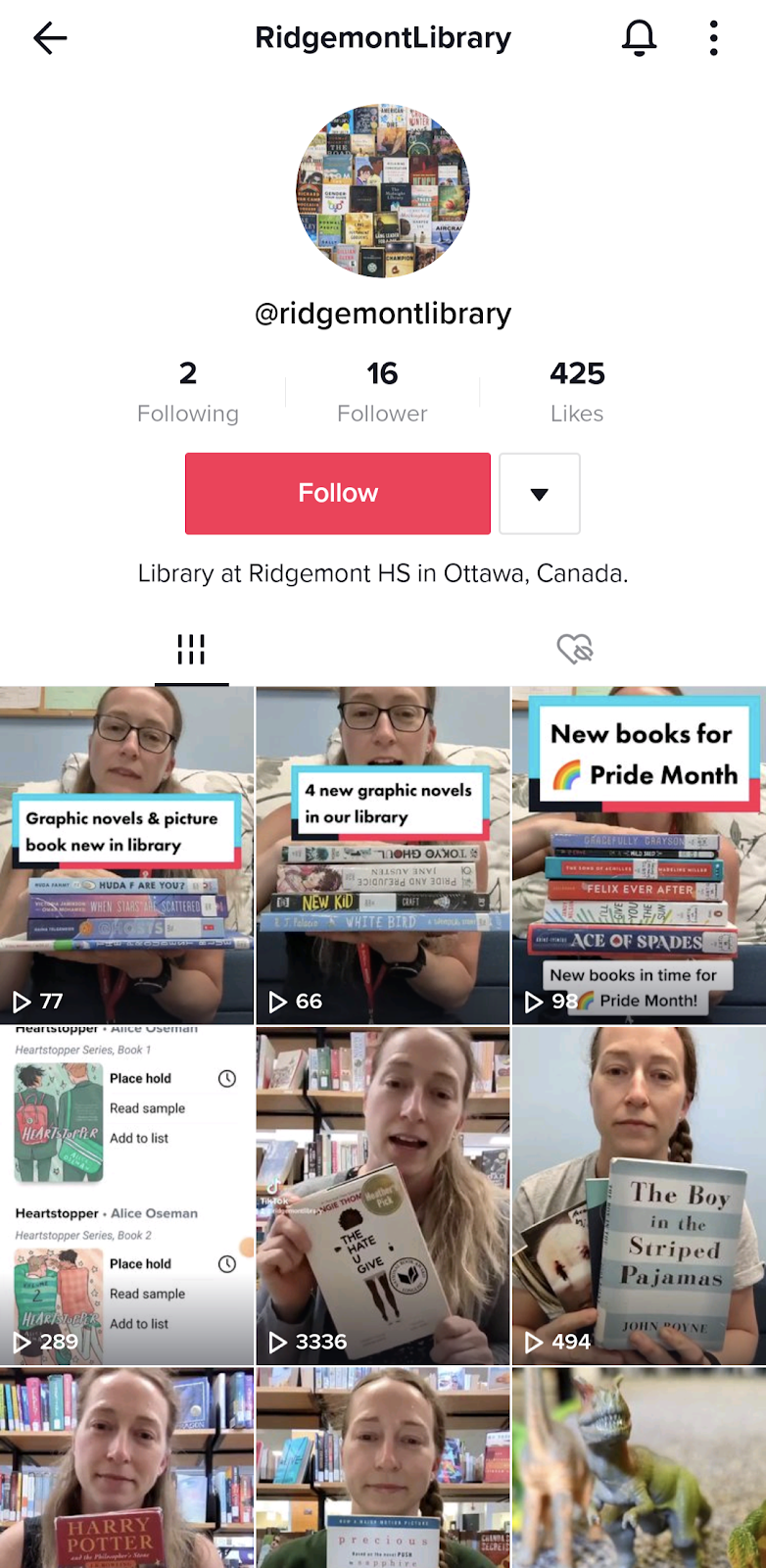
Task: Open the RidgemontLibrary profile picture
Action: pyautogui.click(x=383, y=191)
